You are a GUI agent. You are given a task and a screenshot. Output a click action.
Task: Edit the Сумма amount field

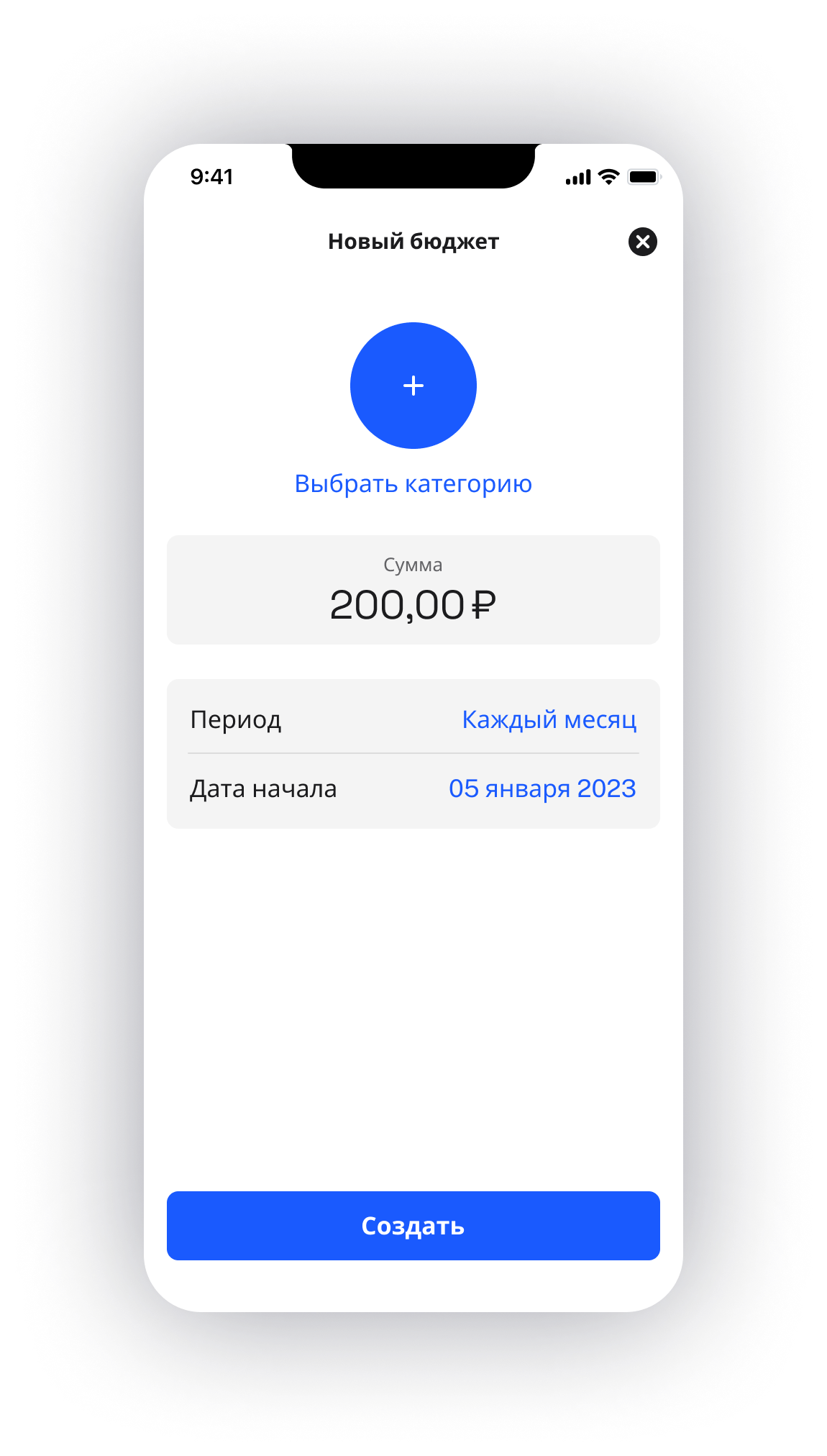pyautogui.click(x=413, y=604)
